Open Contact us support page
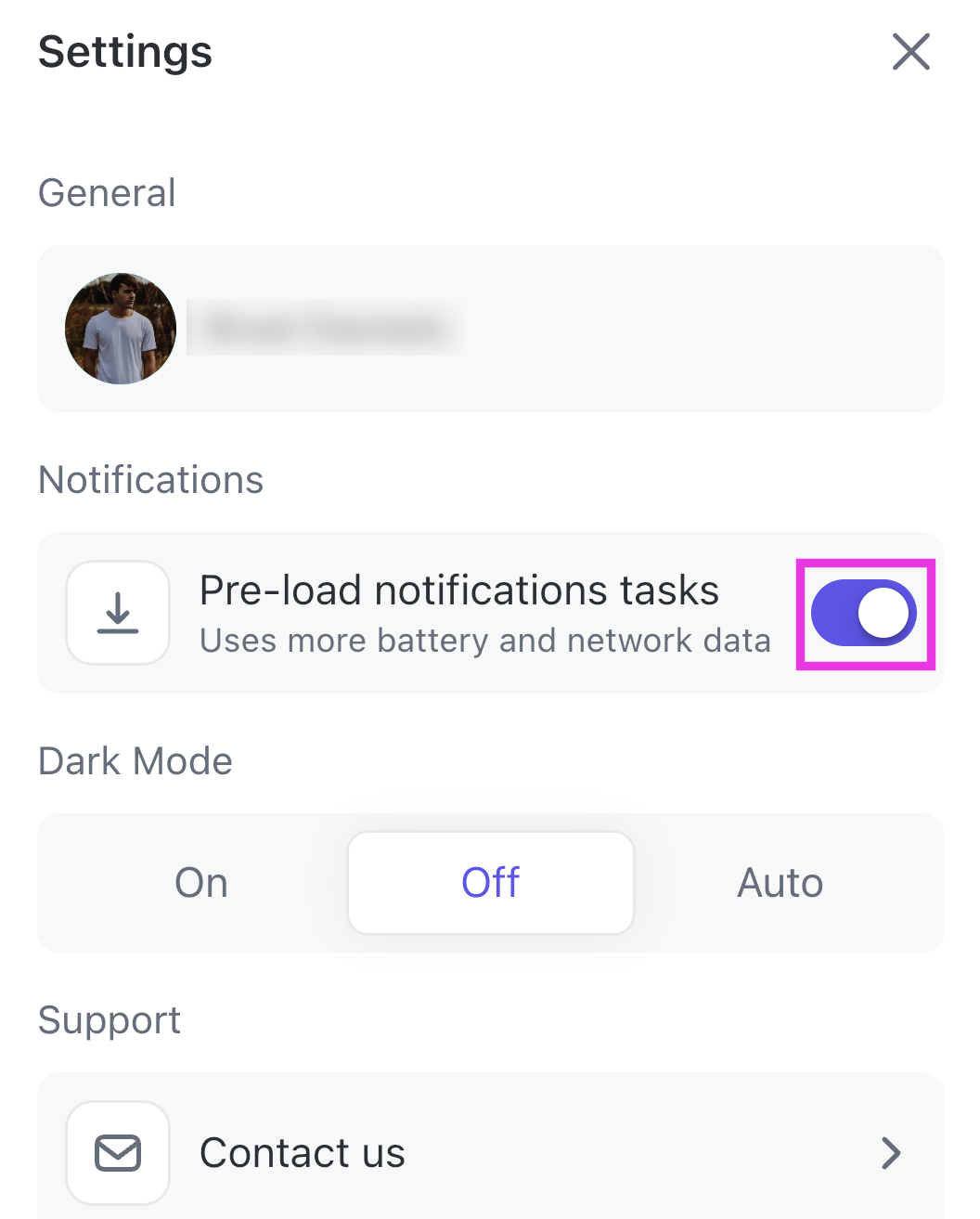Screen dimensions: 980x1219 (490, 1152)
